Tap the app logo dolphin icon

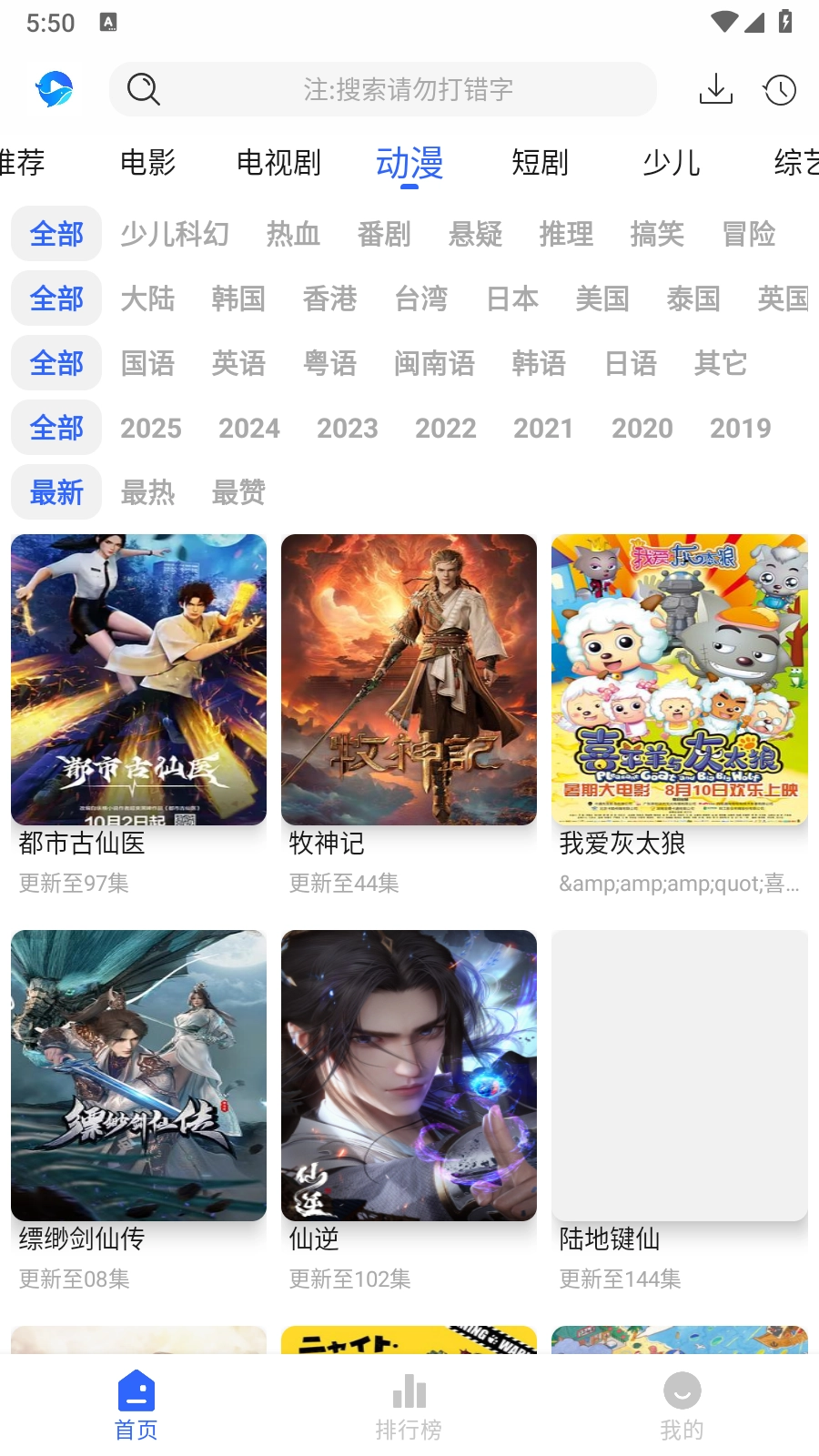pos(55,89)
